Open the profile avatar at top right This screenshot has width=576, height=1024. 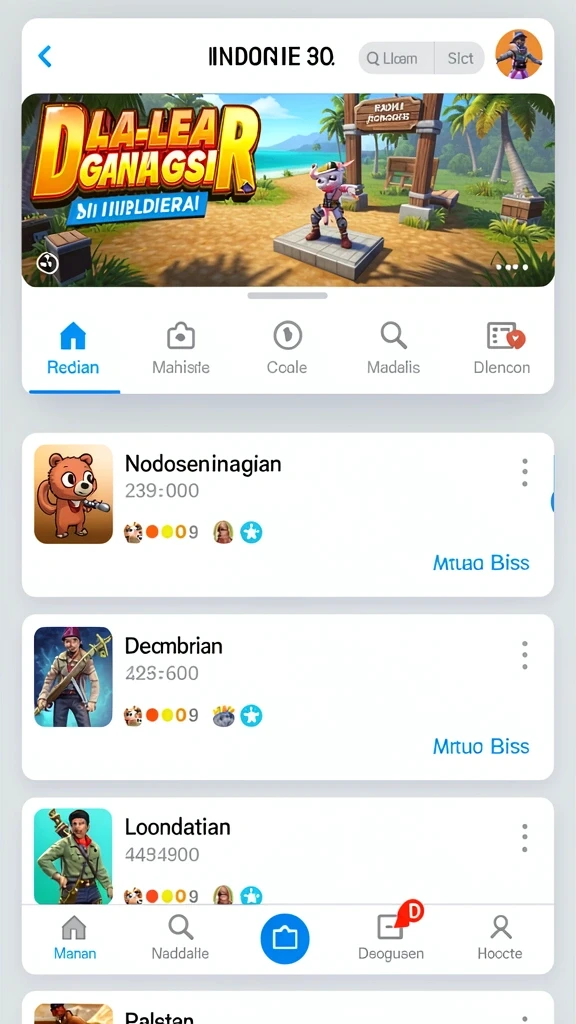click(x=519, y=54)
